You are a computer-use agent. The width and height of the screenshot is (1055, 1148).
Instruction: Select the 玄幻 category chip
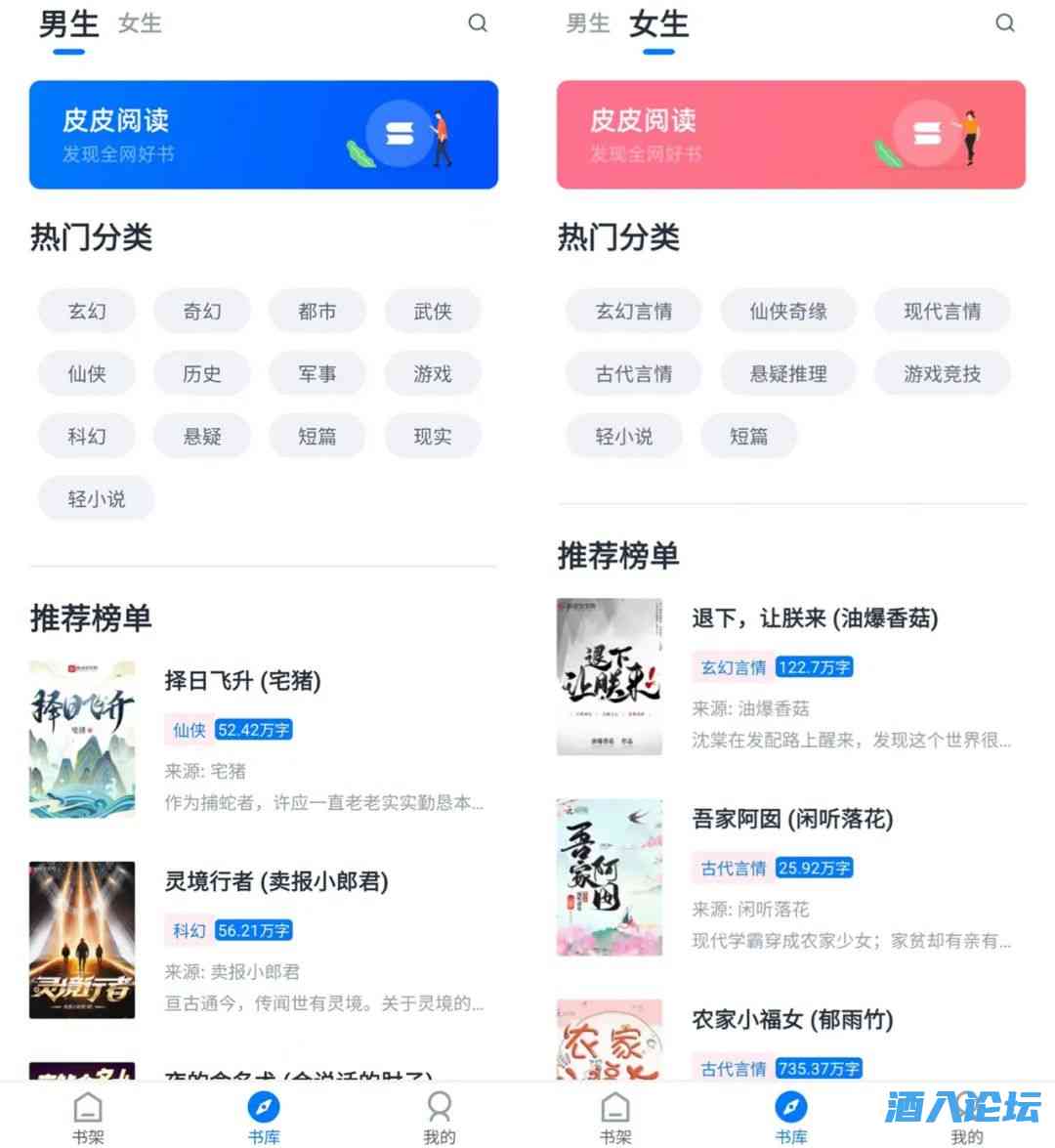pos(87,312)
